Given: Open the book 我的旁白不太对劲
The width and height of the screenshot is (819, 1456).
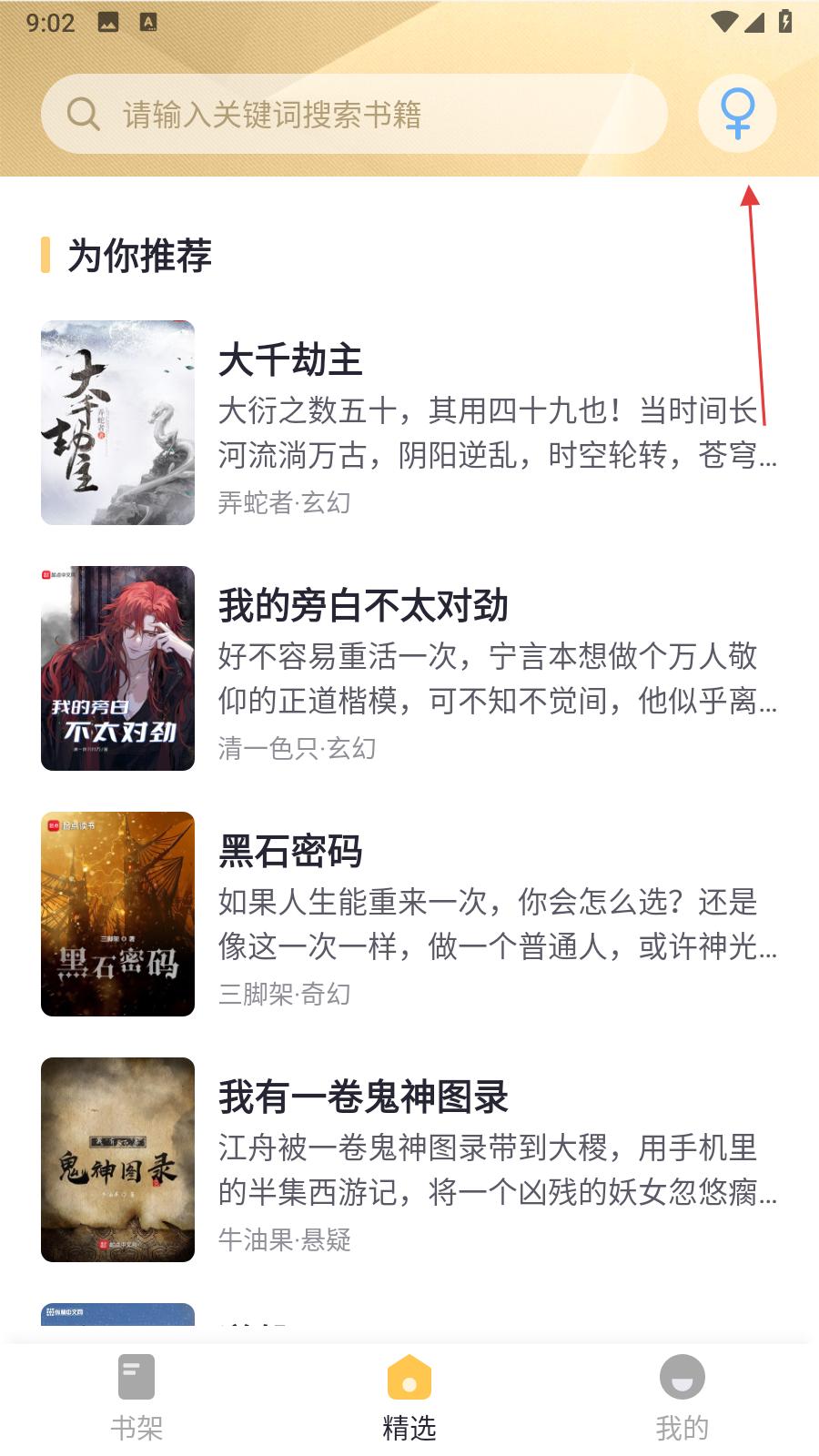Looking at the screenshot, I should point(409,668).
